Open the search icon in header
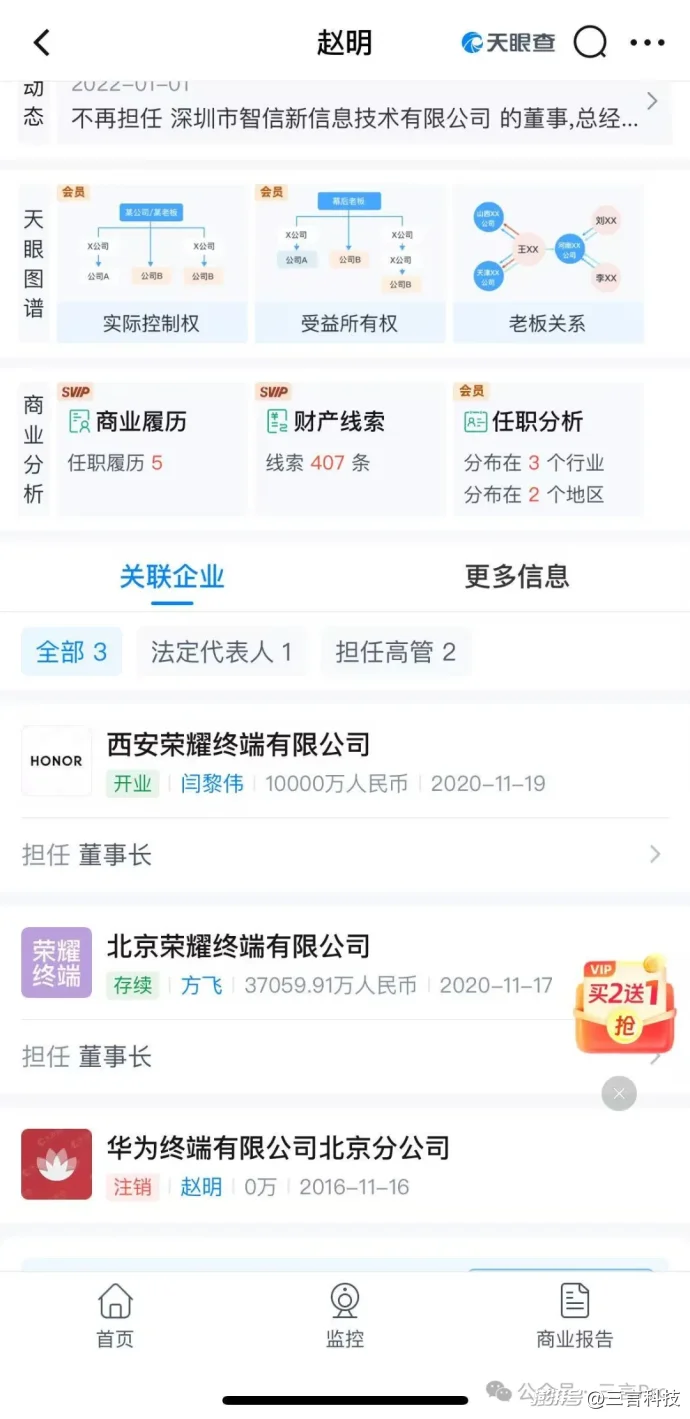This screenshot has height=1419, width=690. 590,43
